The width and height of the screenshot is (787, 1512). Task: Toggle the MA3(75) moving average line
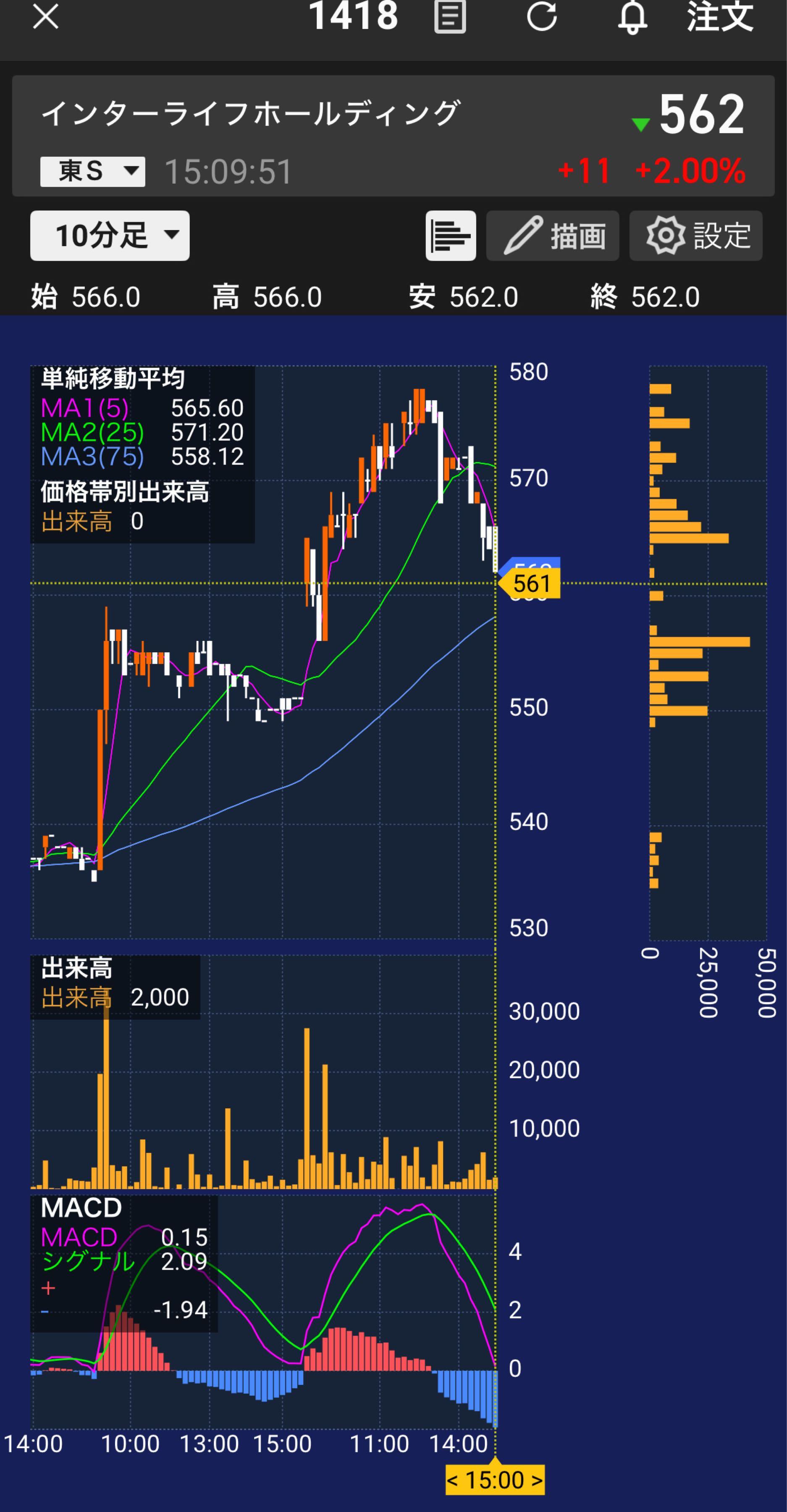(x=91, y=458)
